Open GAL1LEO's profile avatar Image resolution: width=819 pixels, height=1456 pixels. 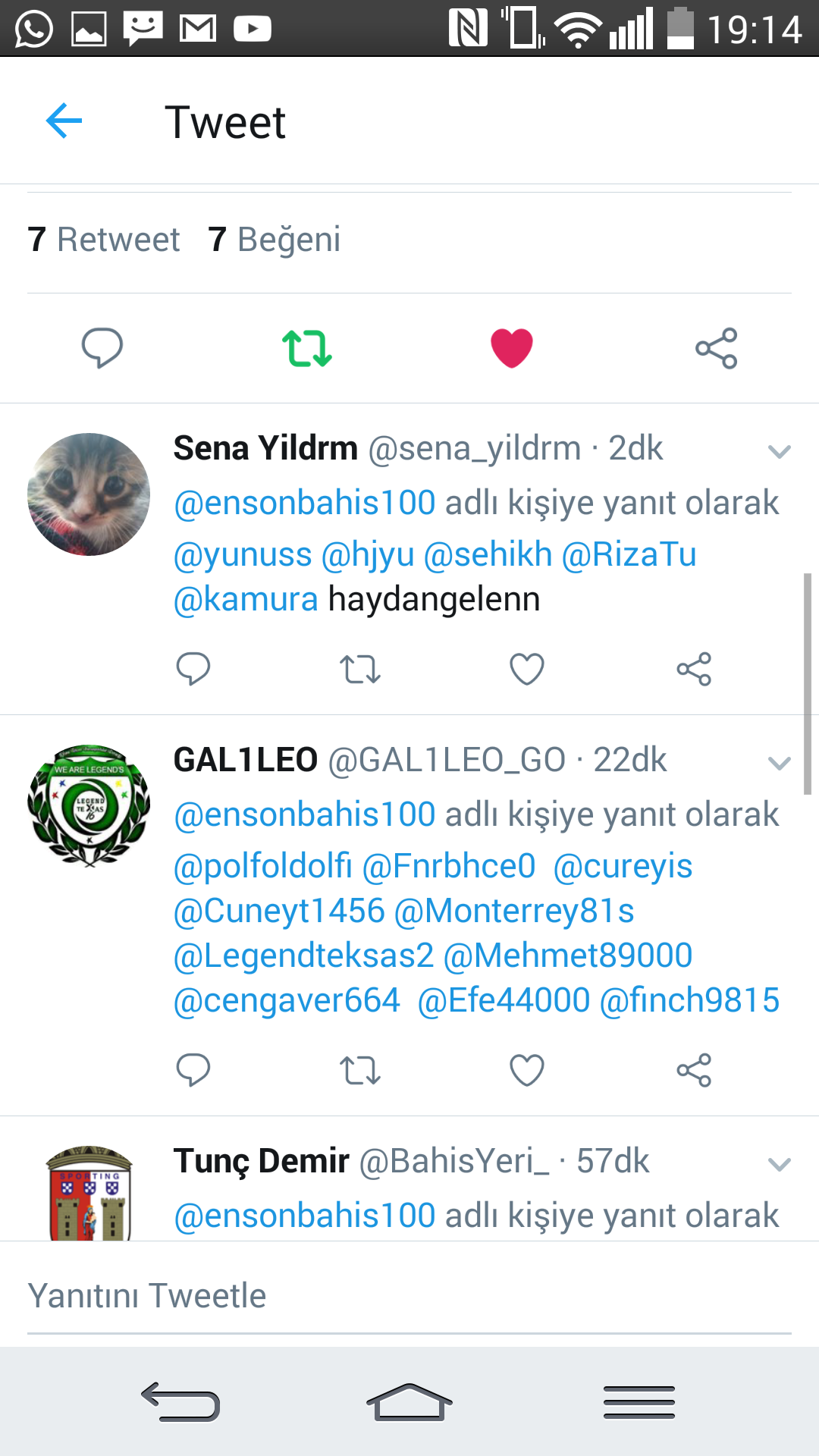pyautogui.click(x=89, y=805)
